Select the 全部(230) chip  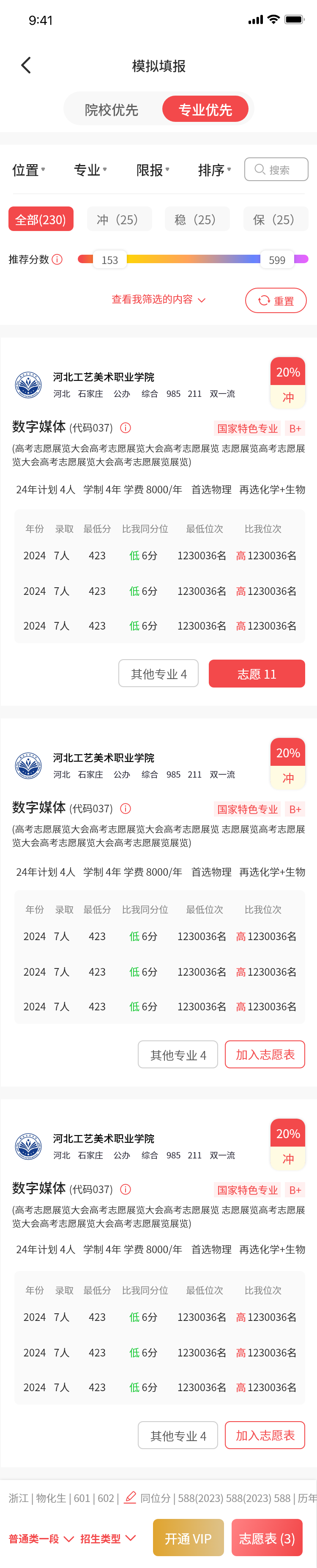[41, 219]
